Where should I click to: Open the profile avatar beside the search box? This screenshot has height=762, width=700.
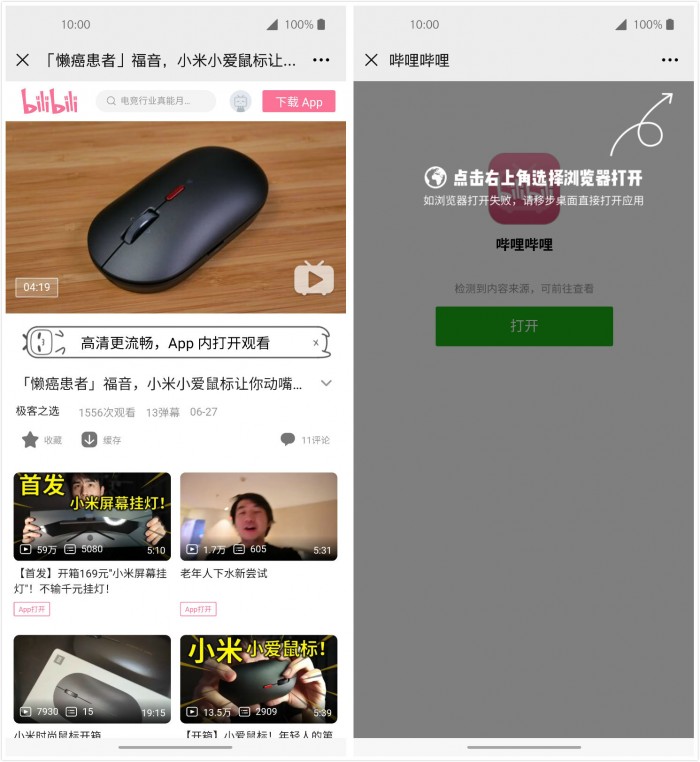(x=240, y=101)
